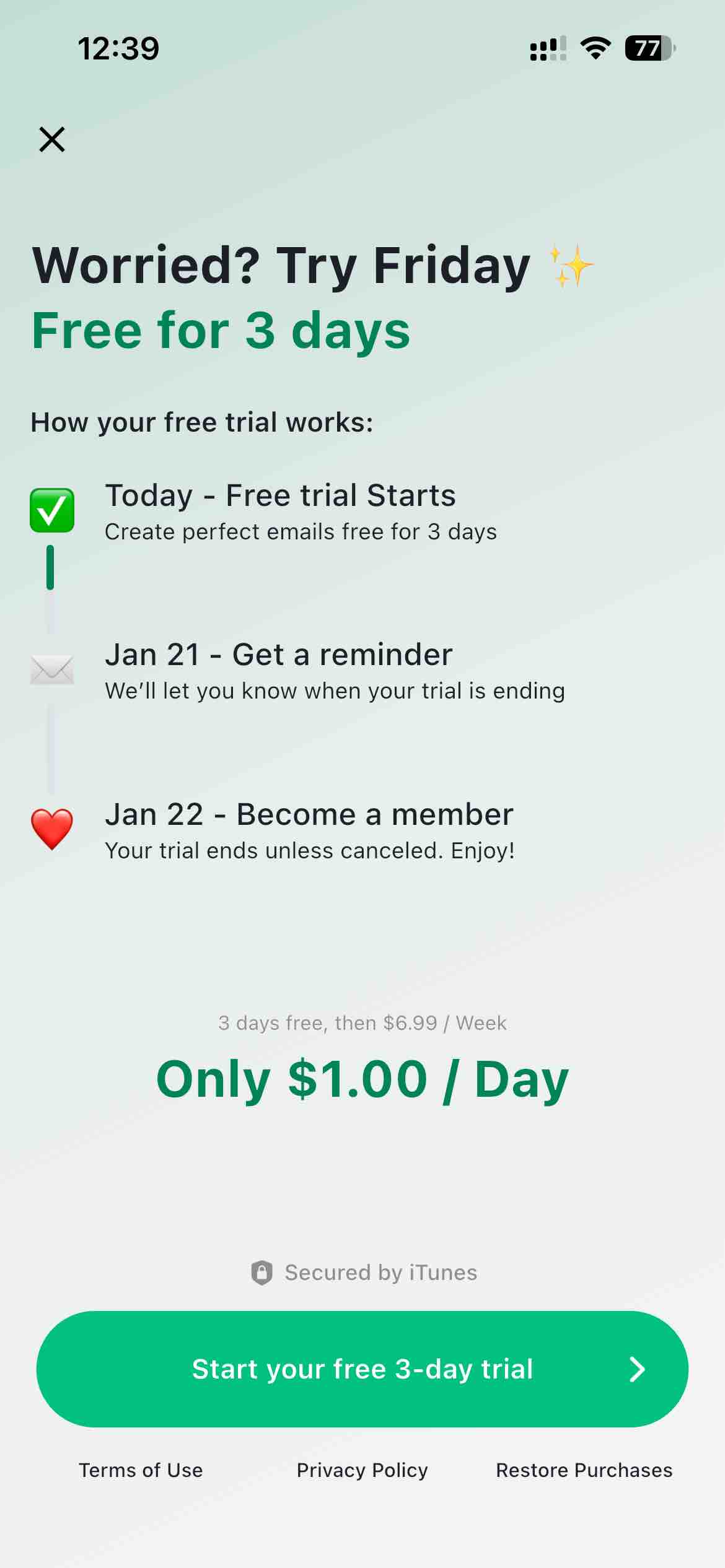Click the lock icon beside Secured by iTunes

pos(262,1273)
